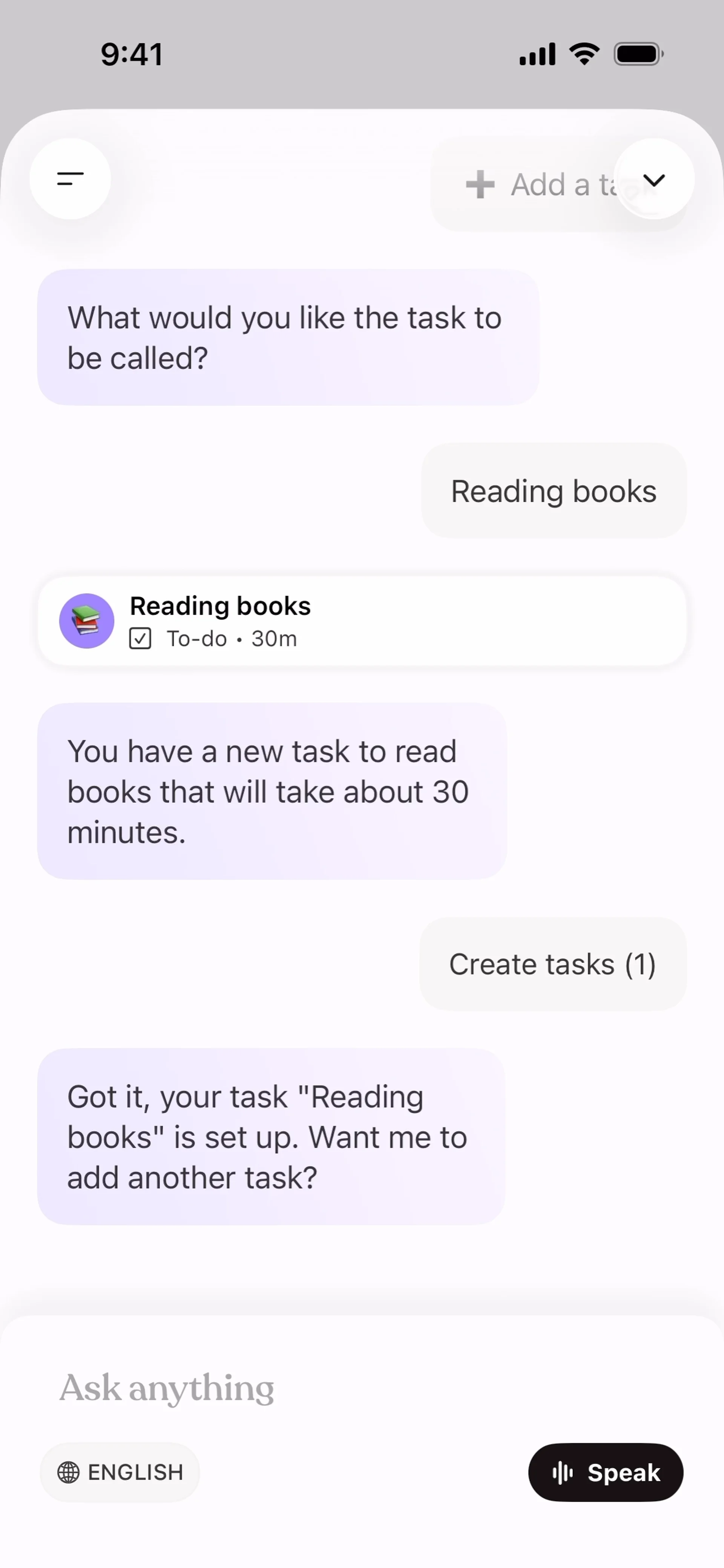The height and width of the screenshot is (1568, 724).
Task: Open the Reading books task card
Action: tap(362, 621)
